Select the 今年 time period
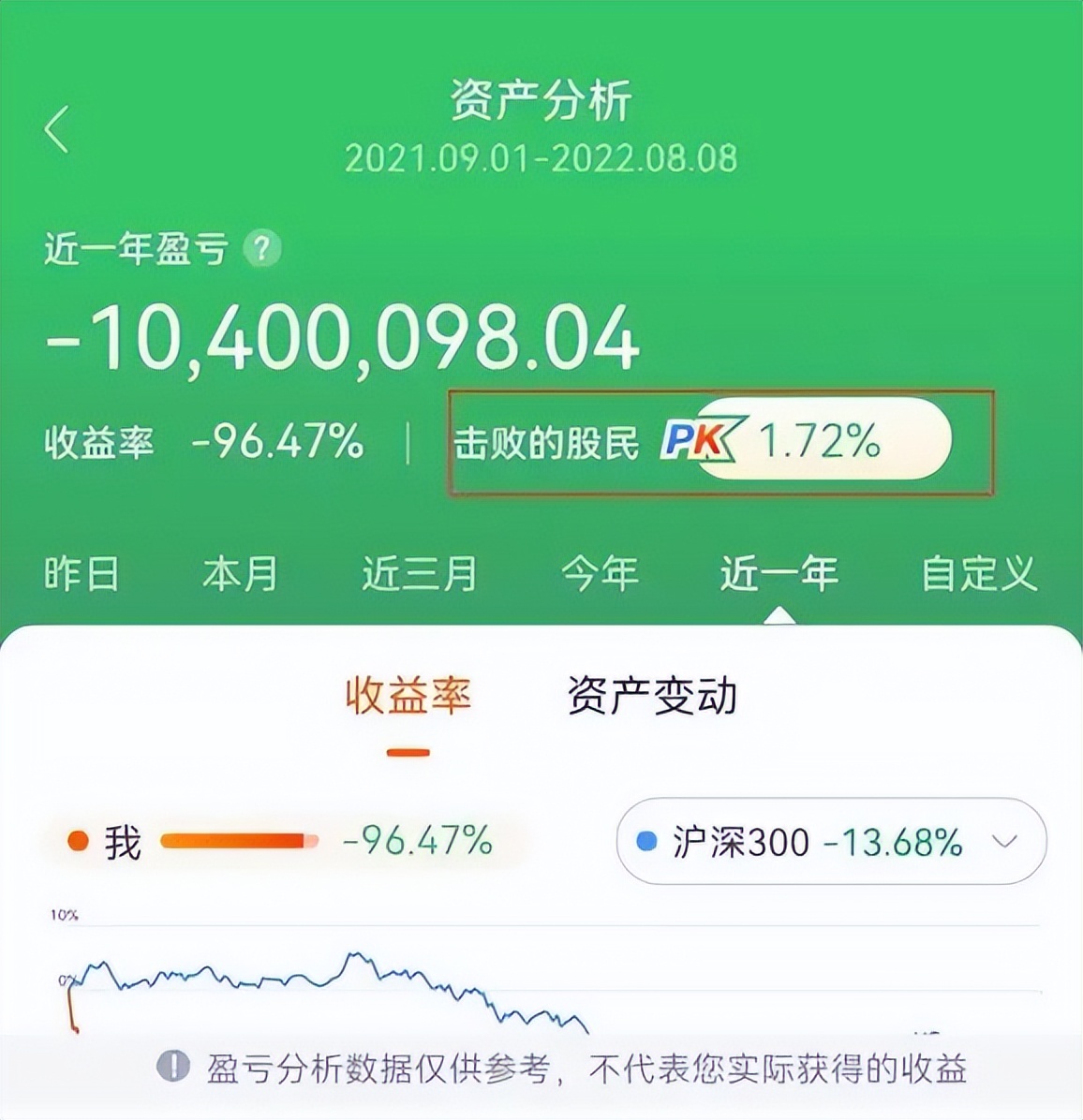Screen dimensions: 1083x1120 click(x=601, y=575)
